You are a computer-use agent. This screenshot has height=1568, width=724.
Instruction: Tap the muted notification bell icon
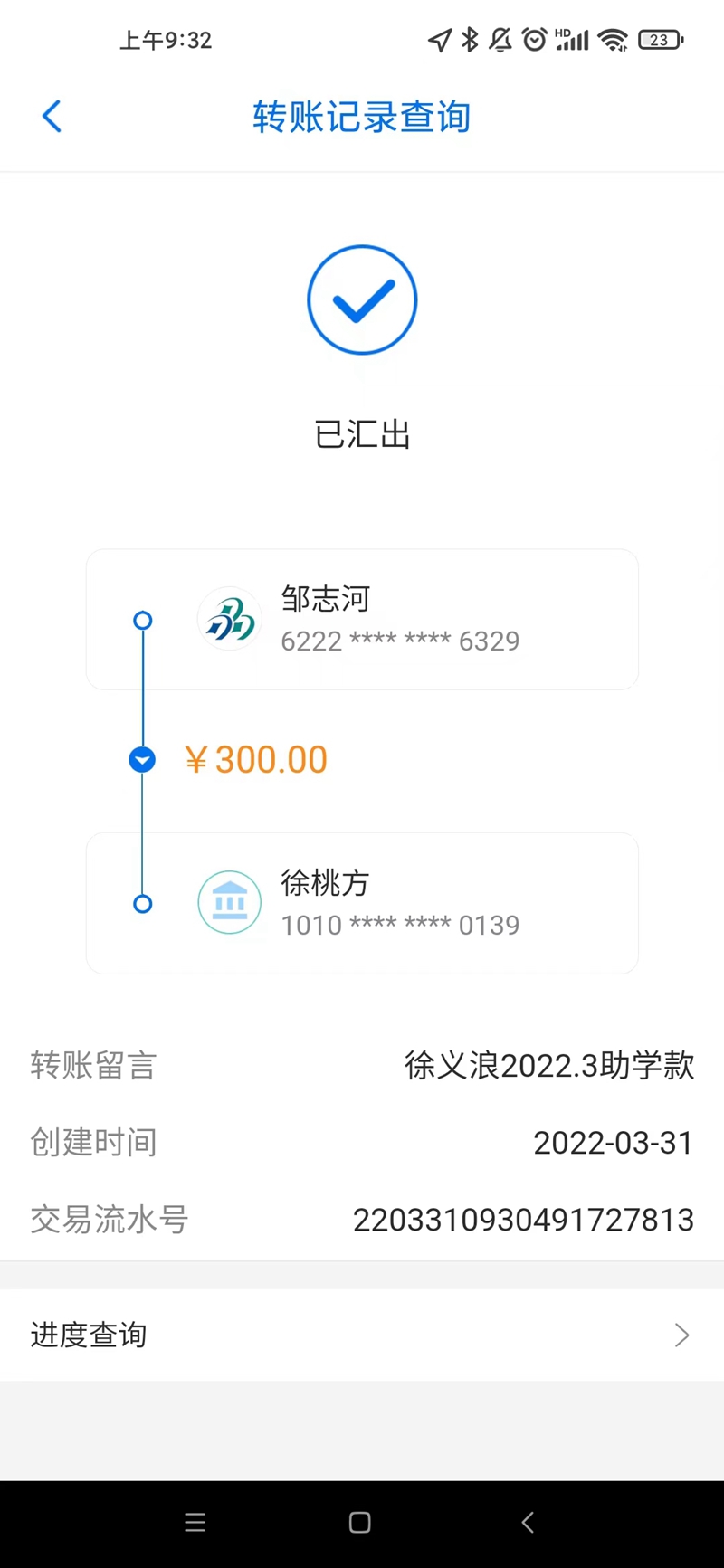coord(499,40)
